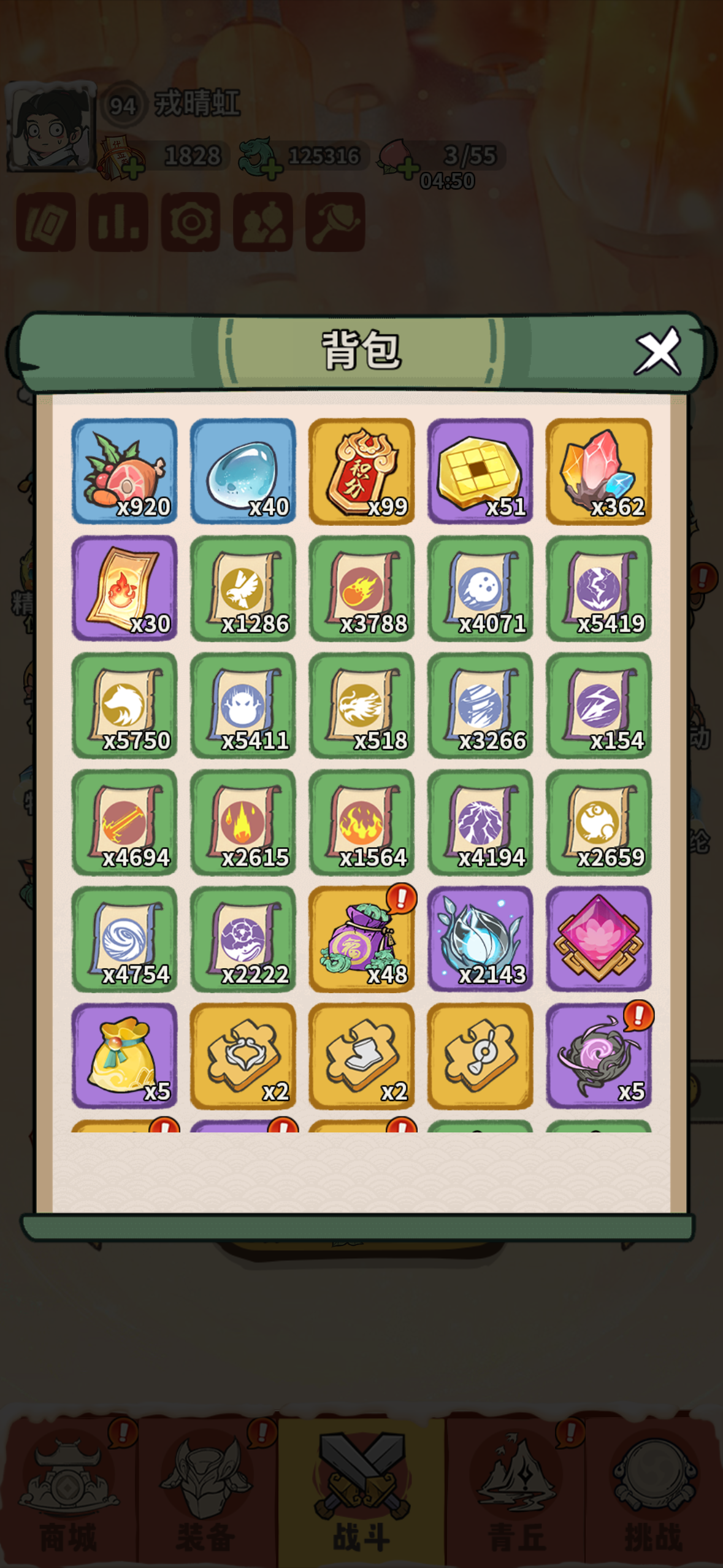The width and height of the screenshot is (723, 1568).
Task: Open the colorful crystals item x362
Action: (x=599, y=471)
